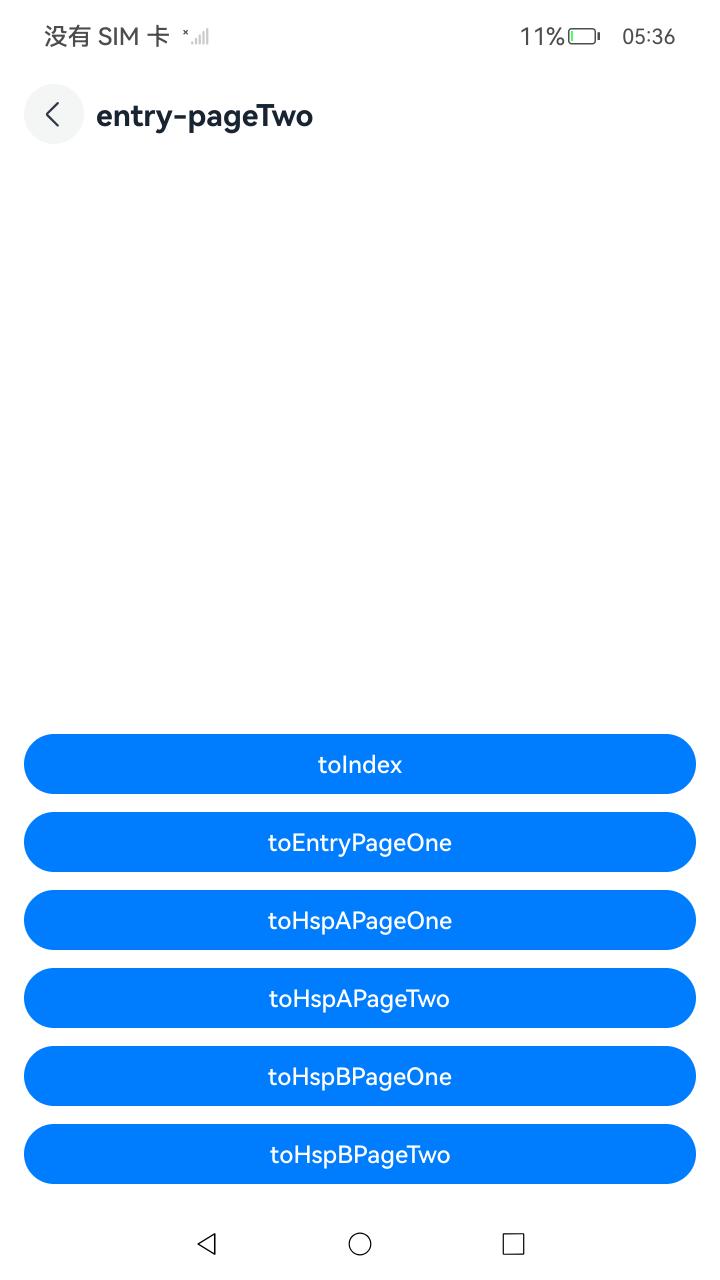Viewport: 720px width, 1280px height.
Task: Choose the toHspBPageTwo button
Action: click(x=360, y=1154)
